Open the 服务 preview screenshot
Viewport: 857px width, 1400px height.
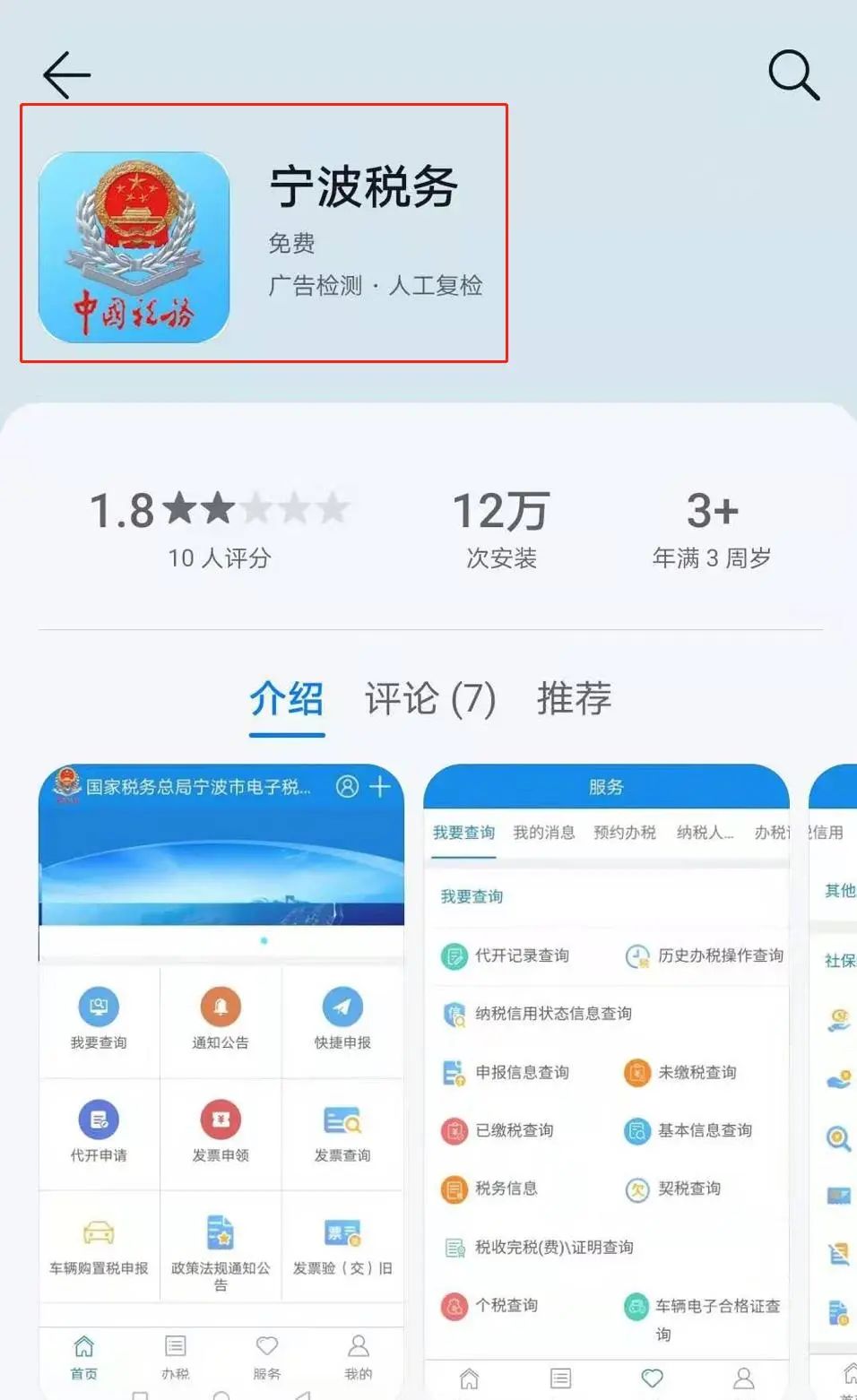tap(607, 1081)
